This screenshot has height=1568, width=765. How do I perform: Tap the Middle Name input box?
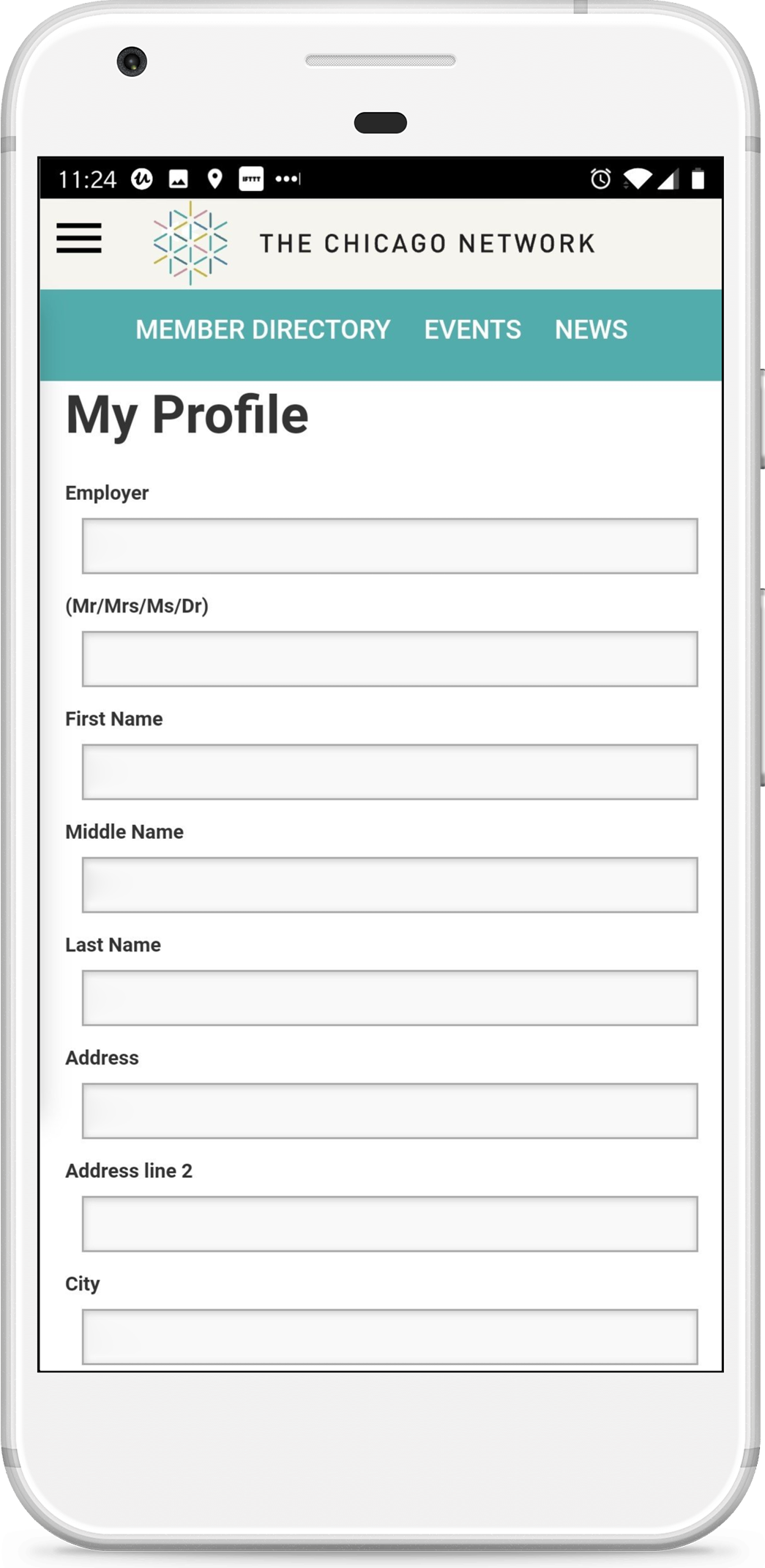point(390,885)
